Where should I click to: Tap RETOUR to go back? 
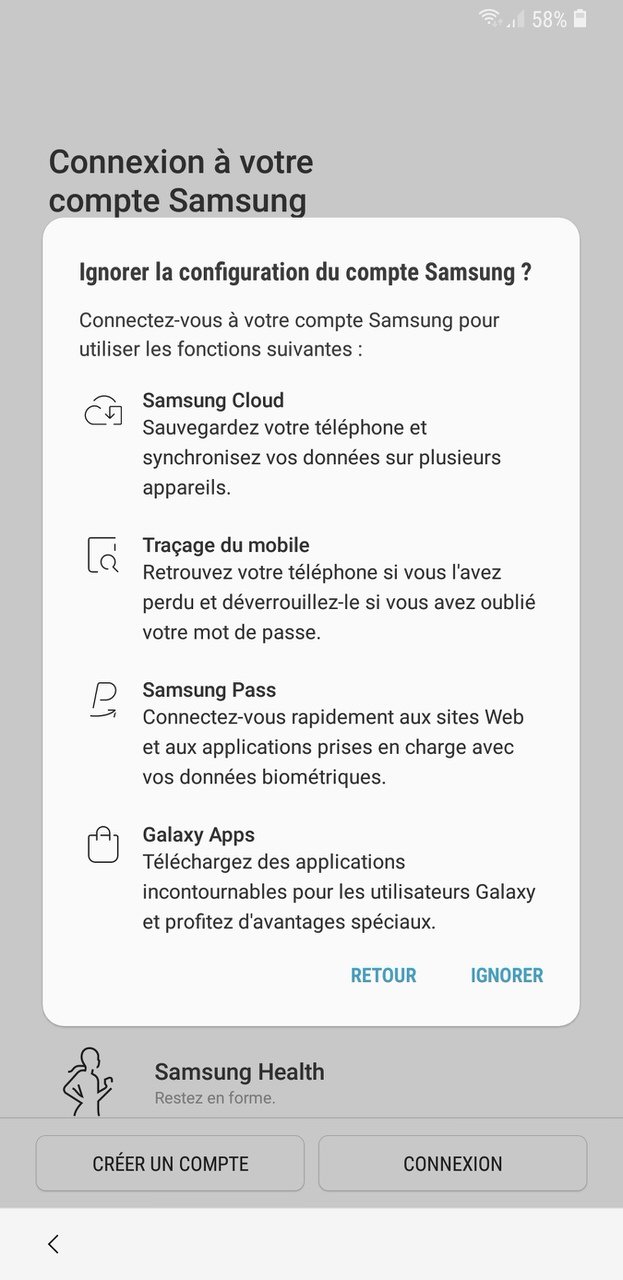click(x=383, y=975)
